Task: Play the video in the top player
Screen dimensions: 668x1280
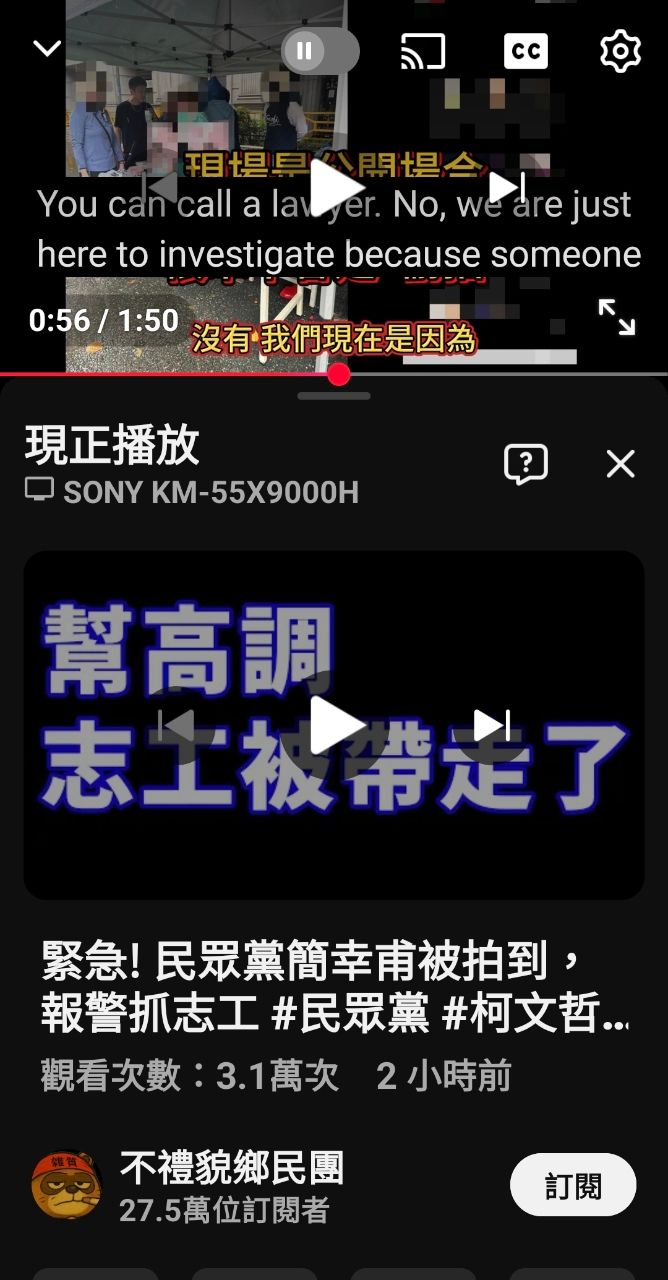Action: click(x=335, y=187)
